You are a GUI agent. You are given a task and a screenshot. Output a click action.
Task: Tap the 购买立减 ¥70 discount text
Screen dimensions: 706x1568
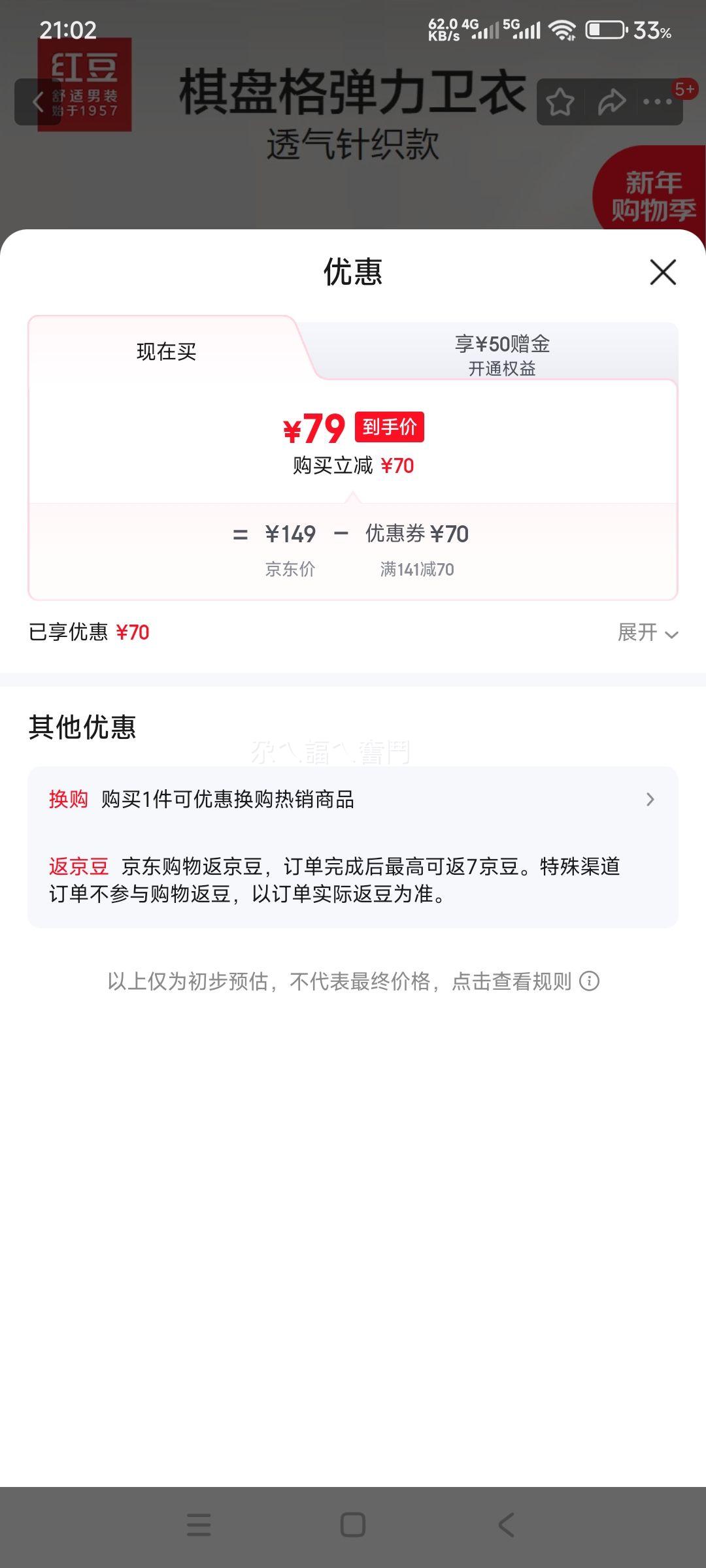pos(351,465)
